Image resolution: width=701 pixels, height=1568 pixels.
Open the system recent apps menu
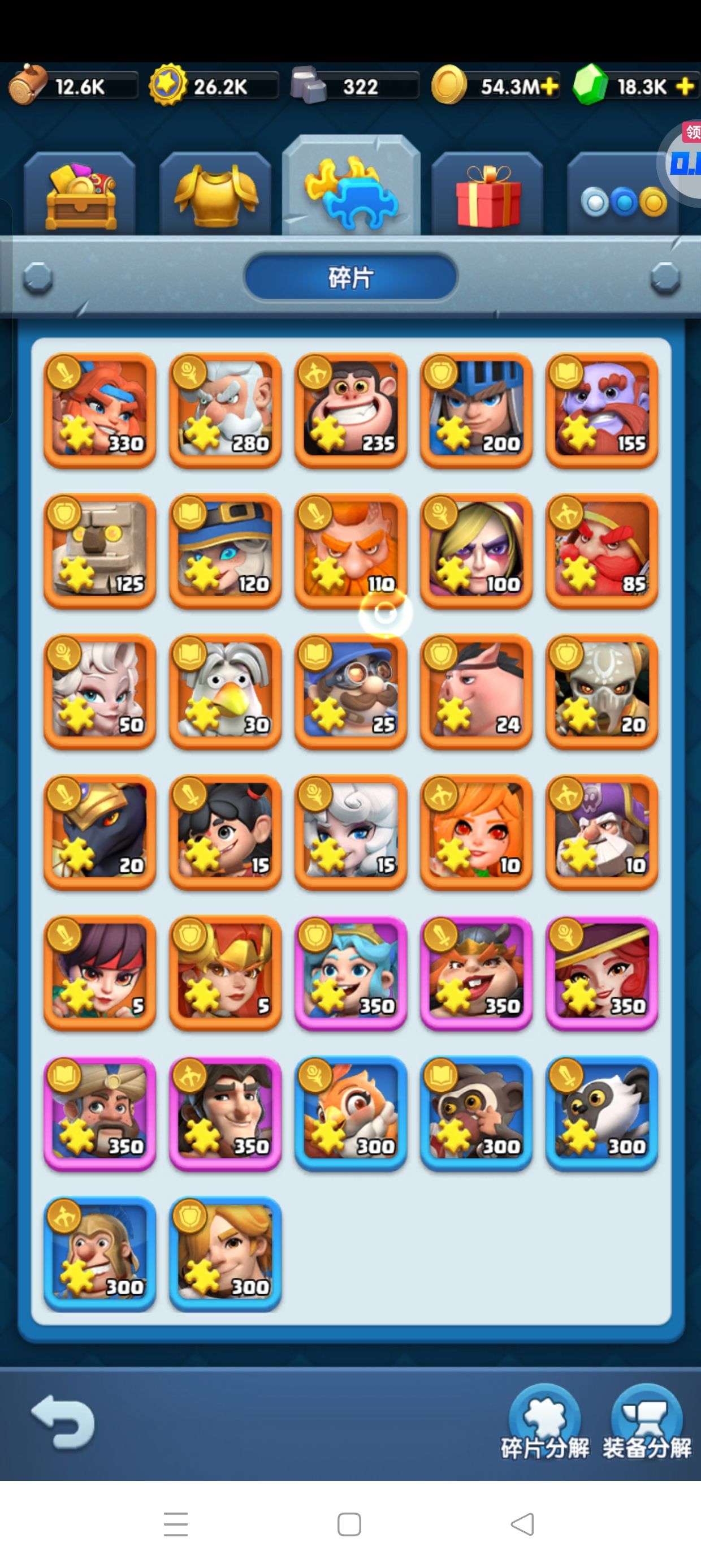[x=176, y=1524]
